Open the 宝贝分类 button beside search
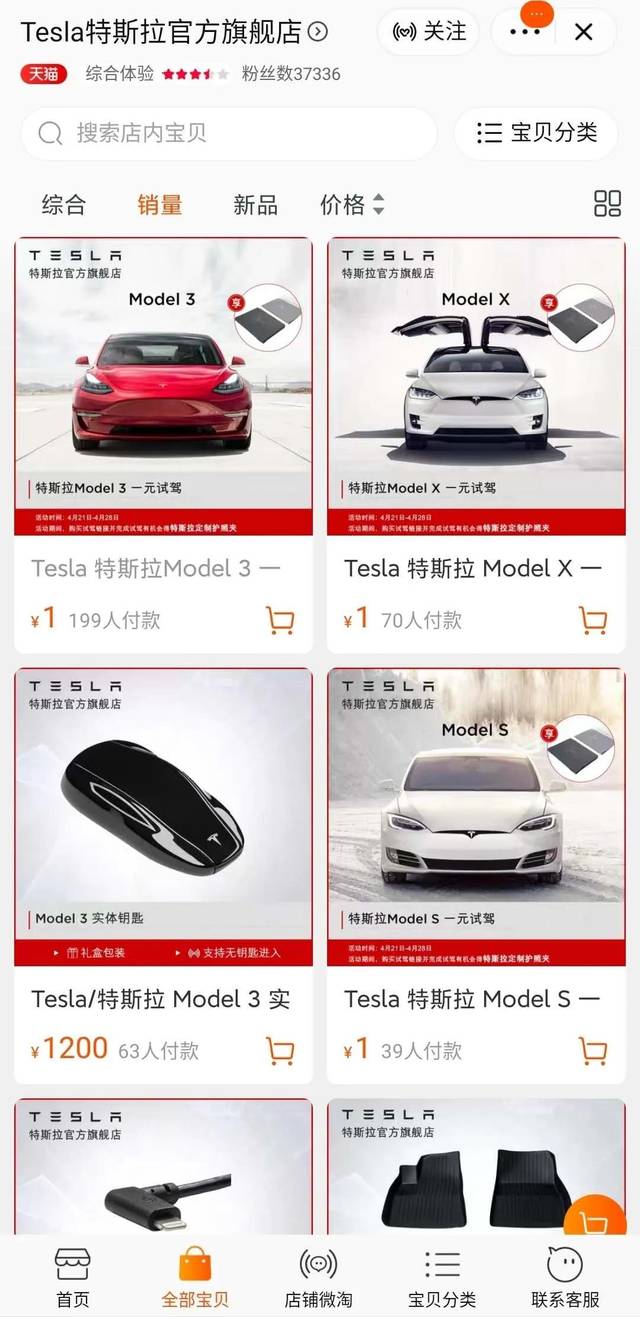This screenshot has height=1317, width=640. point(536,133)
